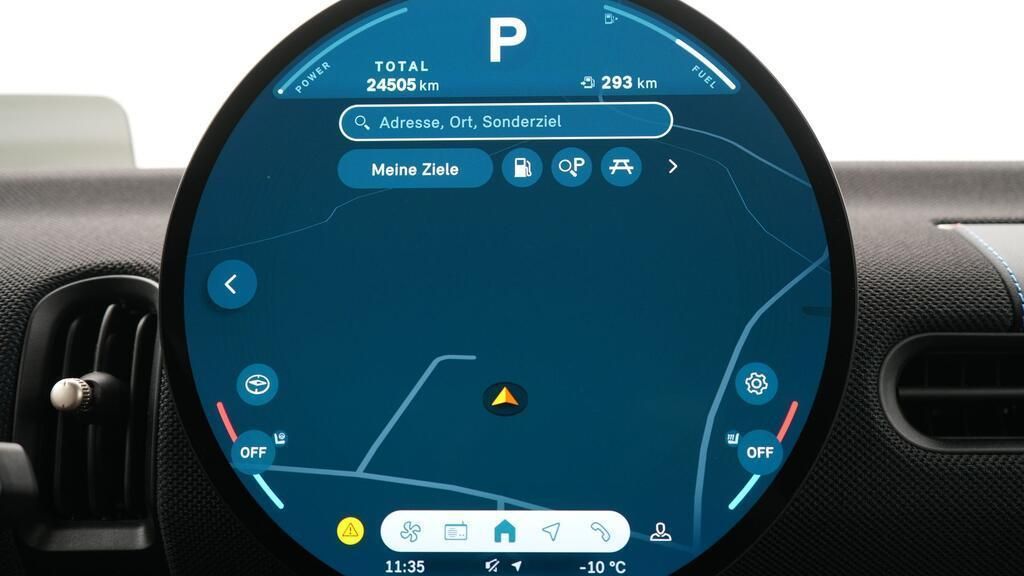
Task: Go back with the left arrow button
Action: tap(232, 285)
